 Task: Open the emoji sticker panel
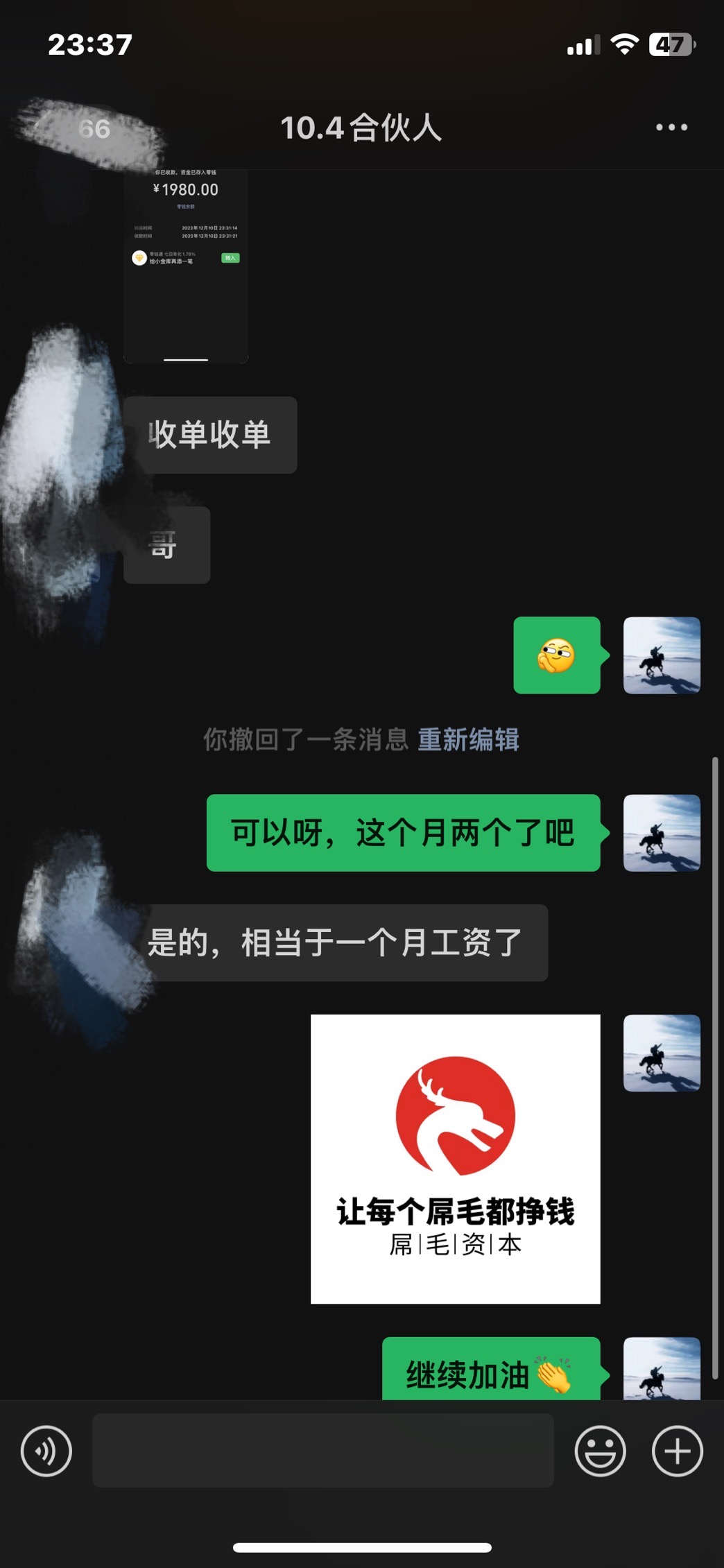pyautogui.click(x=600, y=1451)
